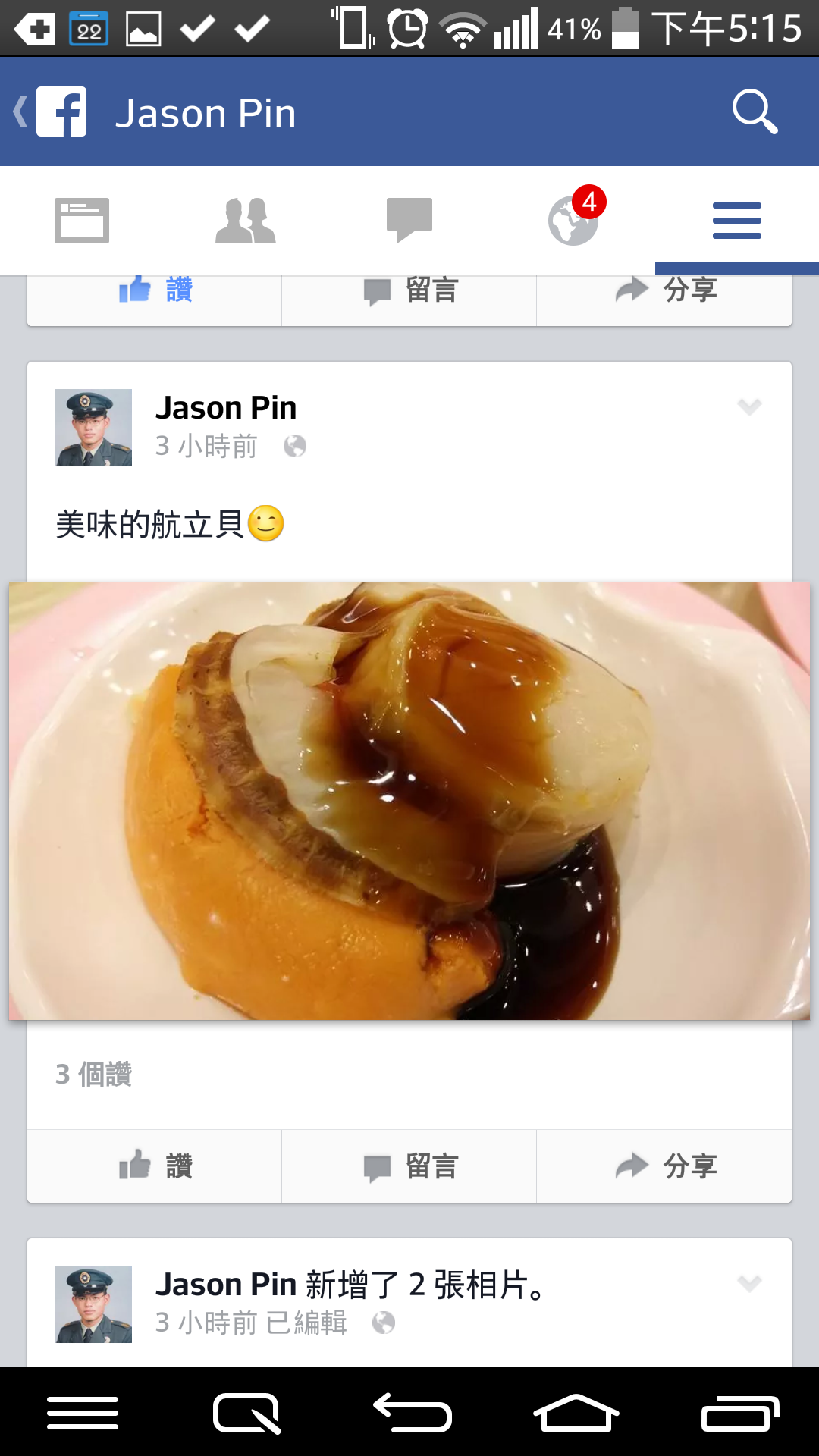Open notifications globe with 4 badge
819x1456 pixels.
click(x=573, y=221)
